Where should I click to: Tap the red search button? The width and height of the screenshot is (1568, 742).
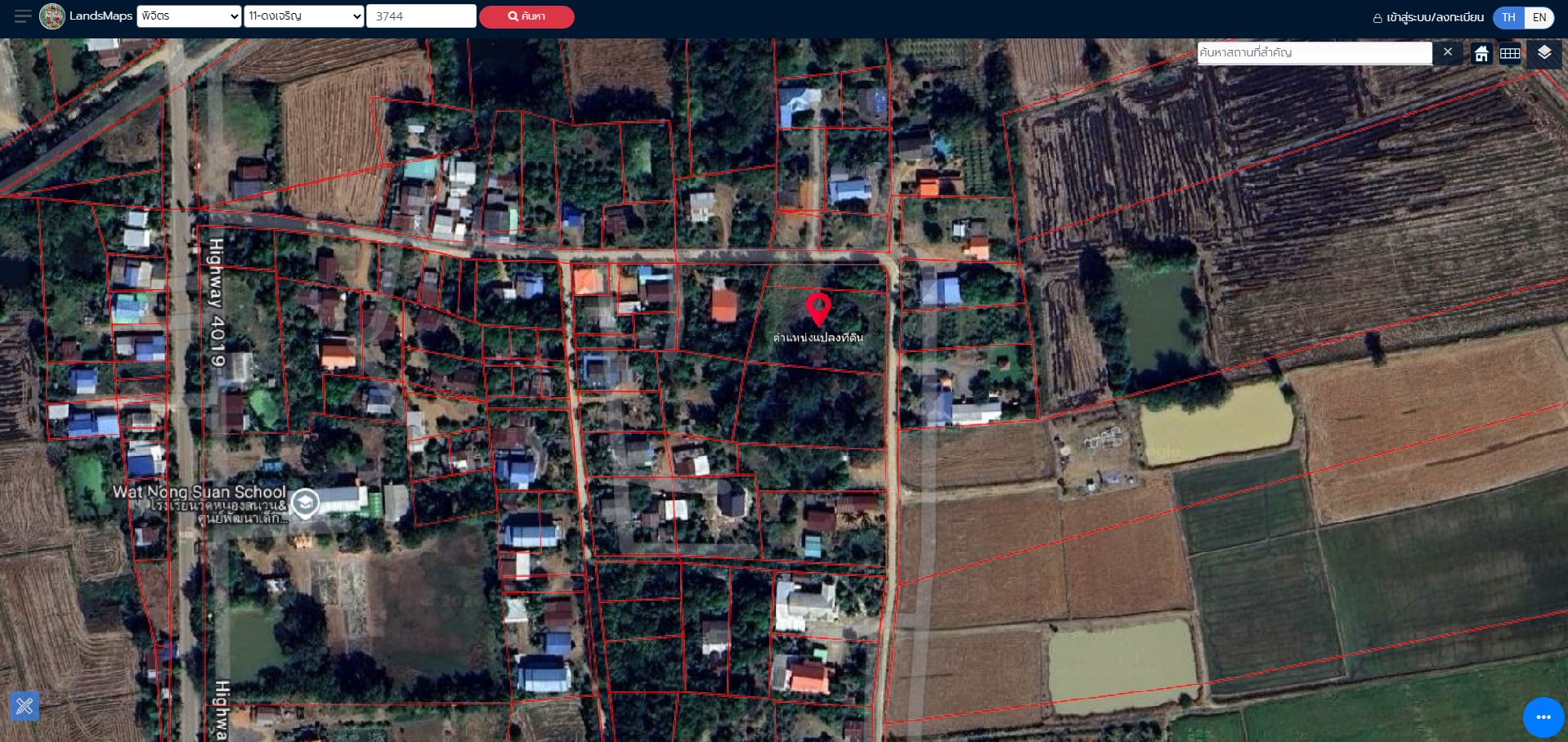tap(526, 16)
